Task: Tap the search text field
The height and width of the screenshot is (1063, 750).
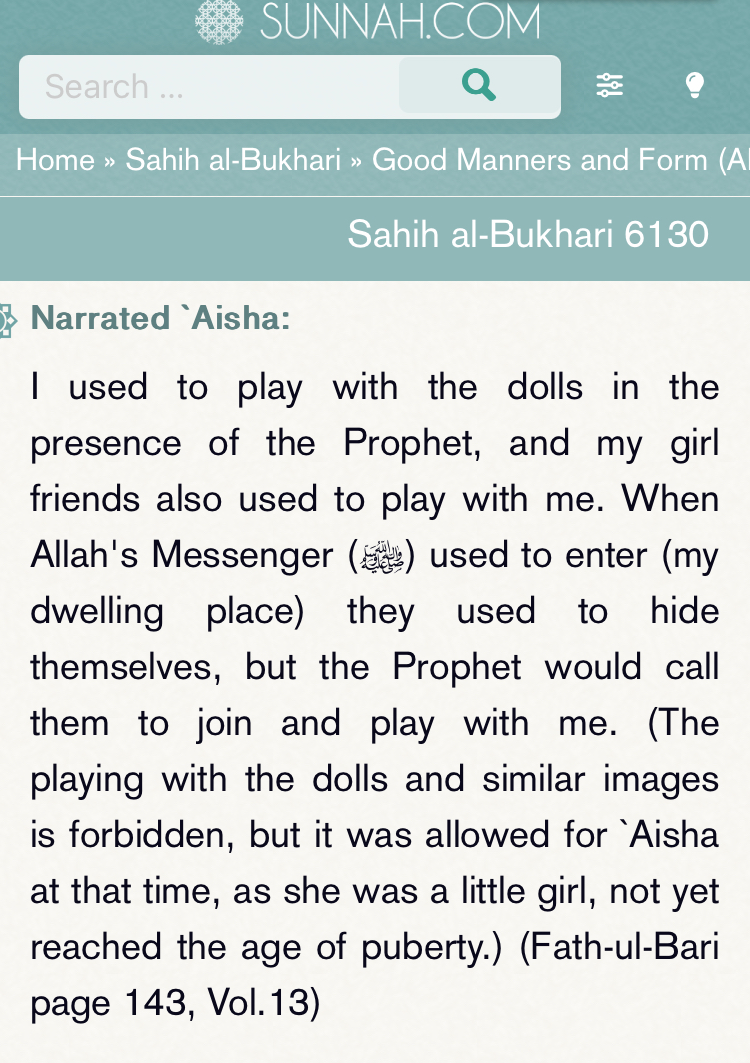Action: pyautogui.click(x=209, y=87)
